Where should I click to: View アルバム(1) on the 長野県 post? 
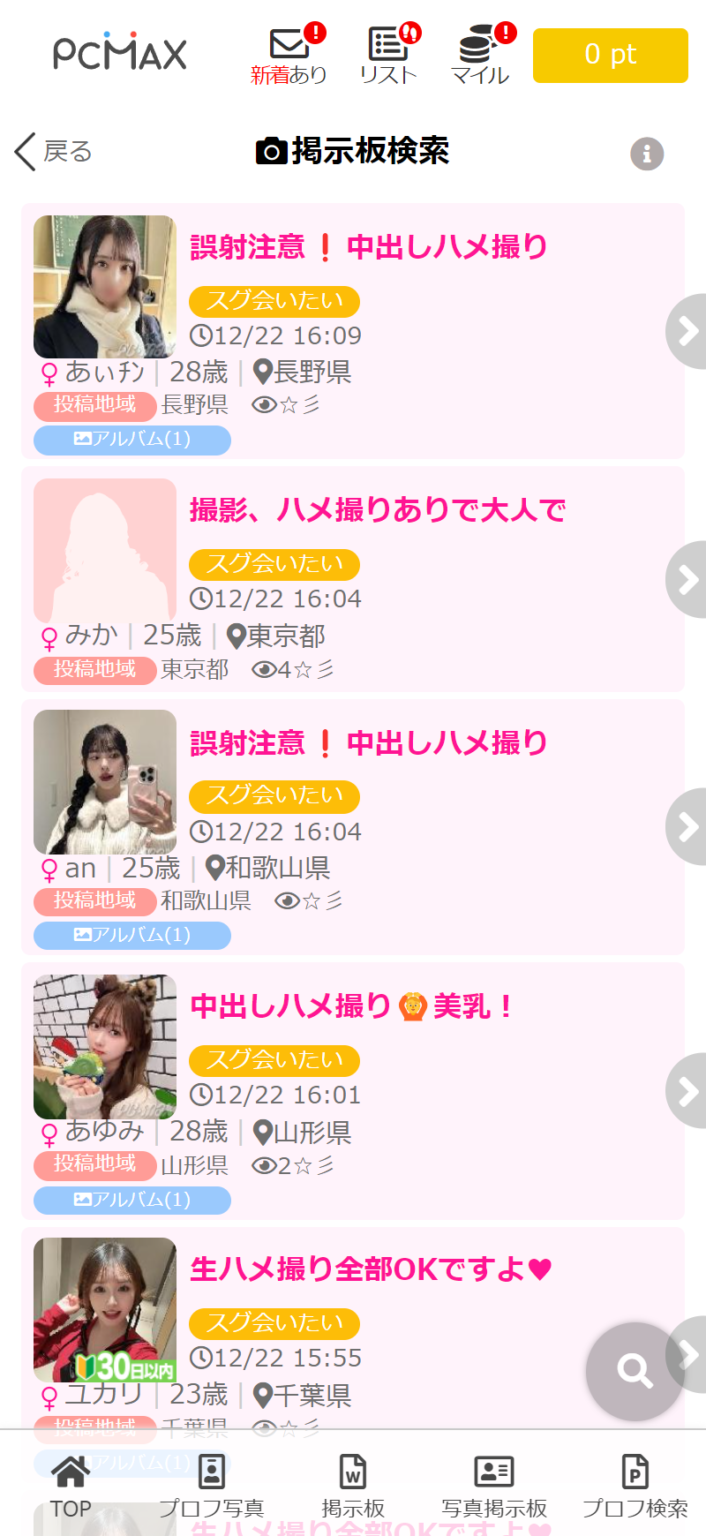[x=132, y=439]
